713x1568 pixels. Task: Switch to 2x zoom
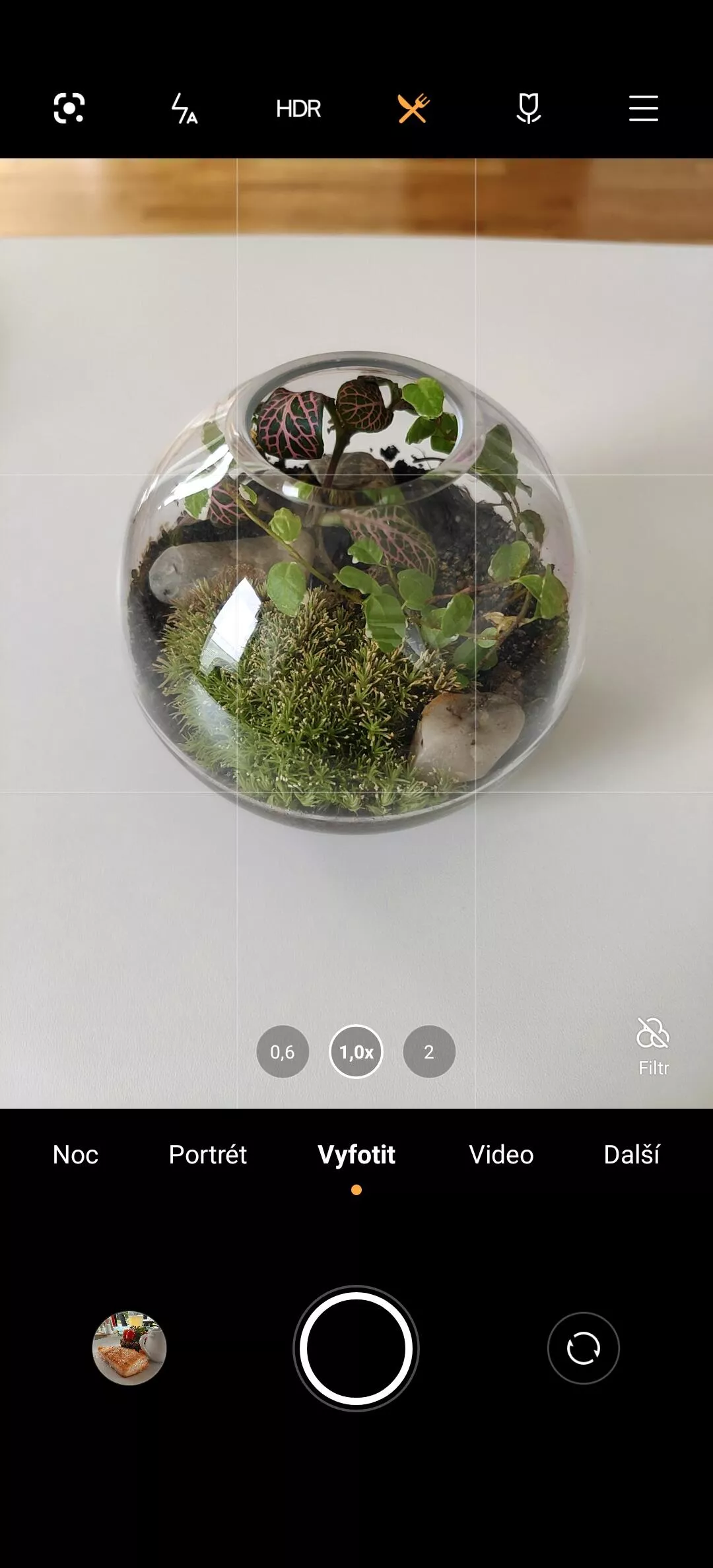click(429, 1051)
